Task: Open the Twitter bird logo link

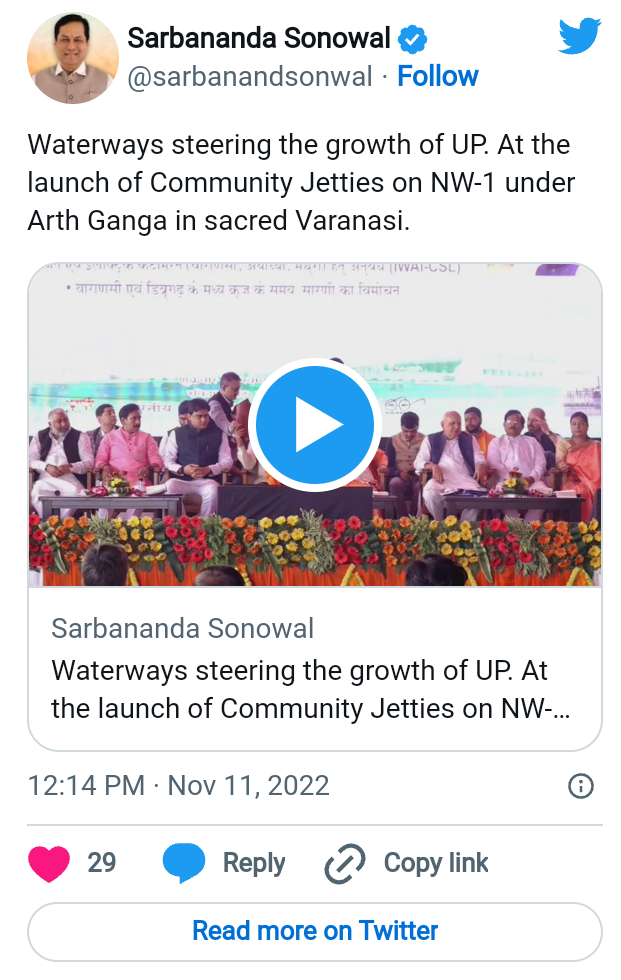Action: tap(579, 37)
